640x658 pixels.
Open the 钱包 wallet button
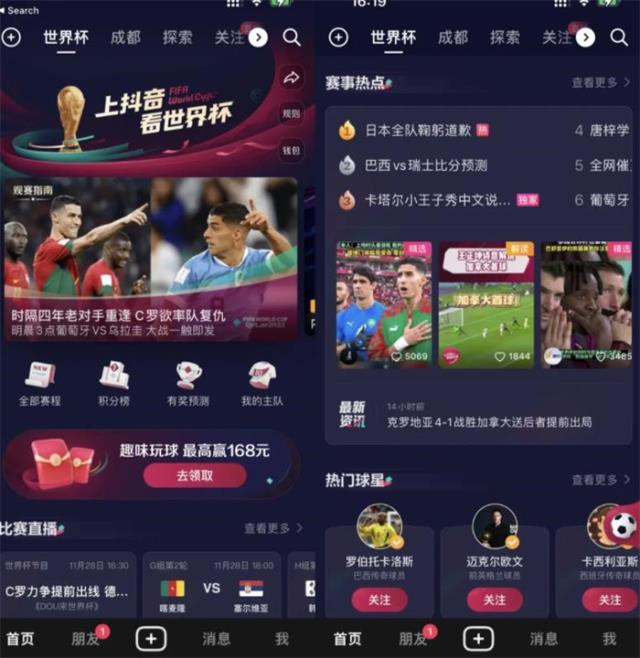pos(291,151)
